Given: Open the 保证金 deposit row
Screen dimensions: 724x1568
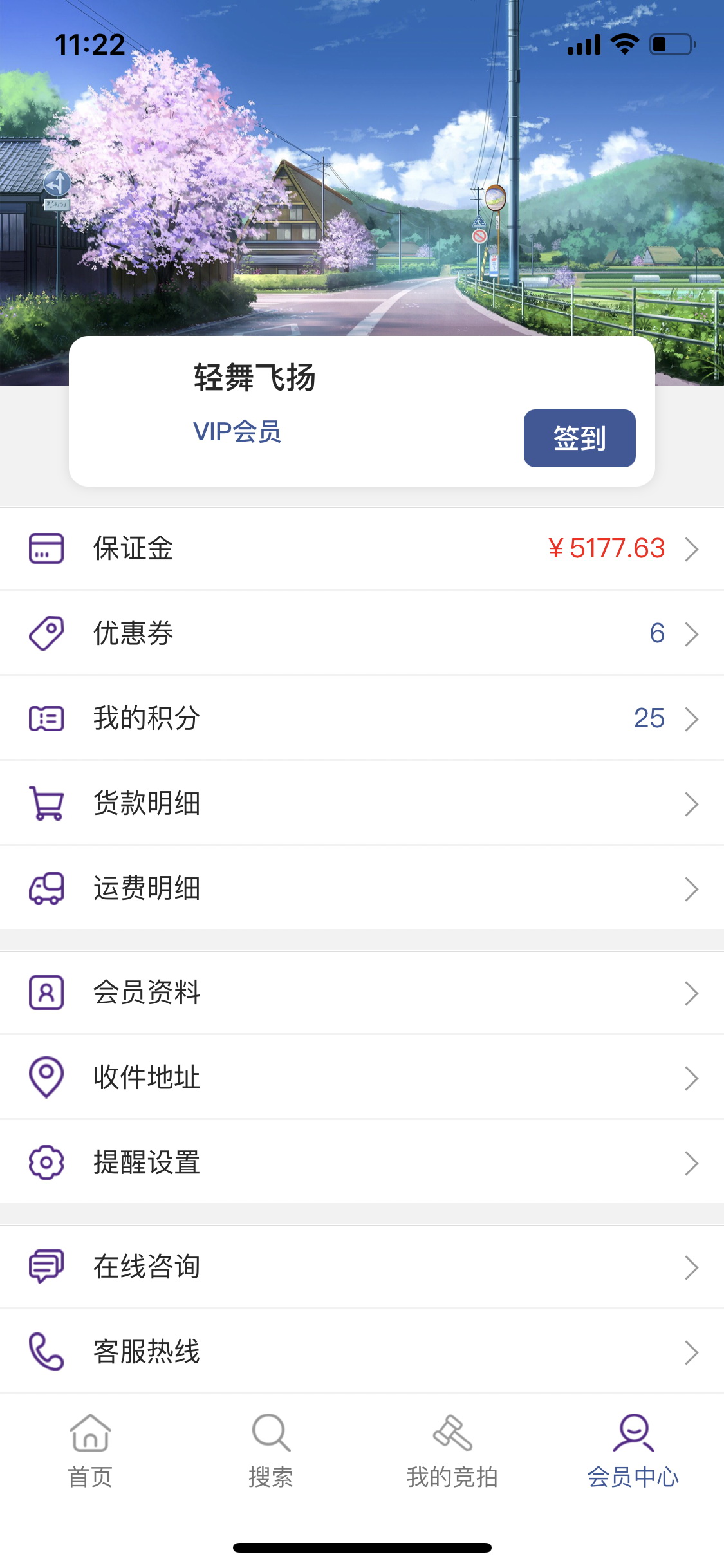Looking at the screenshot, I should click(x=362, y=549).
